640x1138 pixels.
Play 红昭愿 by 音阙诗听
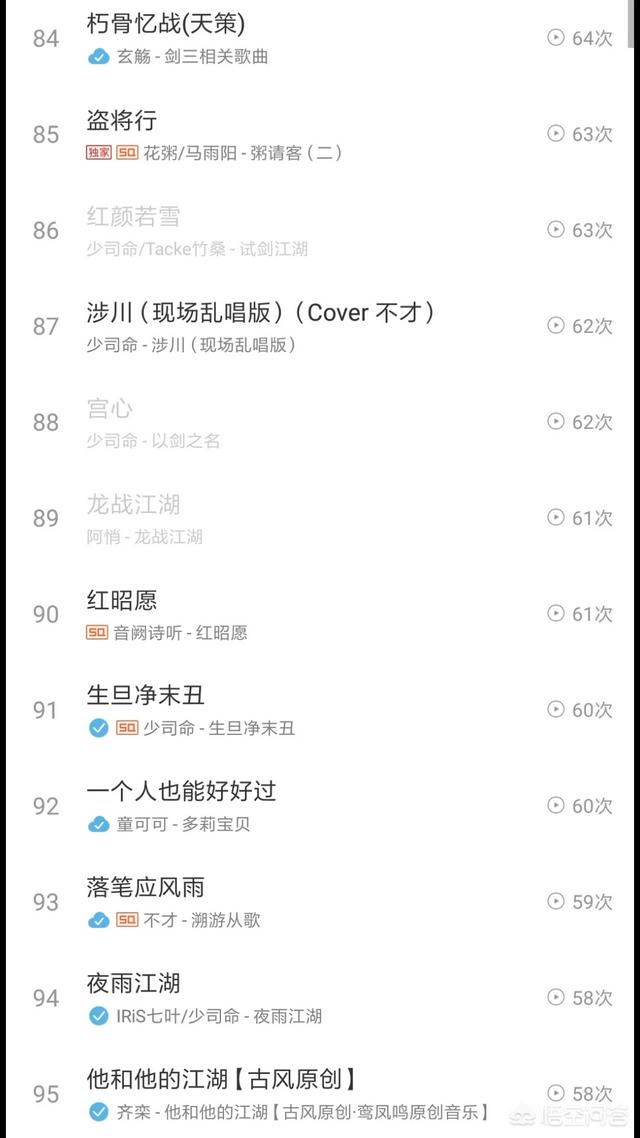(320, 614)
